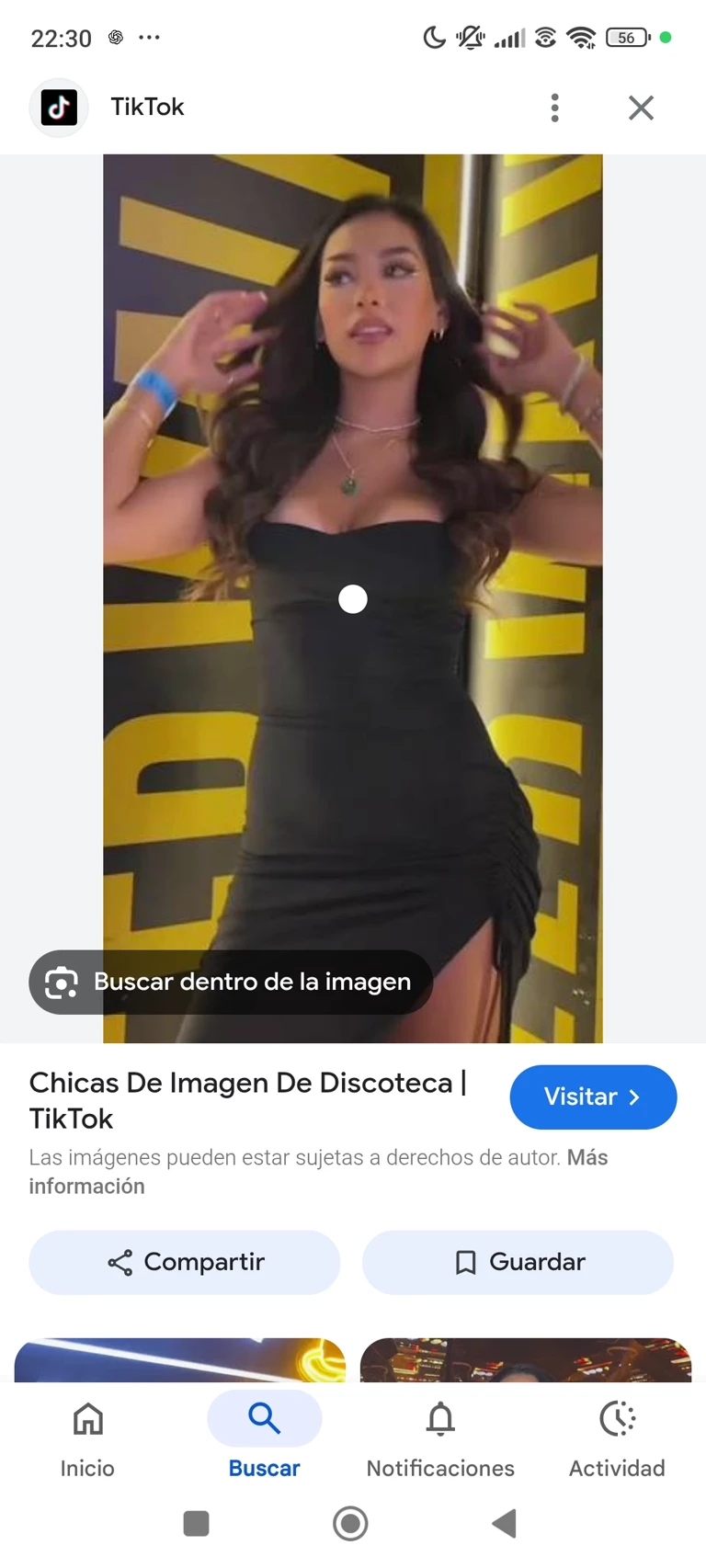Switch to the Buscar tab
706x1568 pixels.
coord(264,1435)
